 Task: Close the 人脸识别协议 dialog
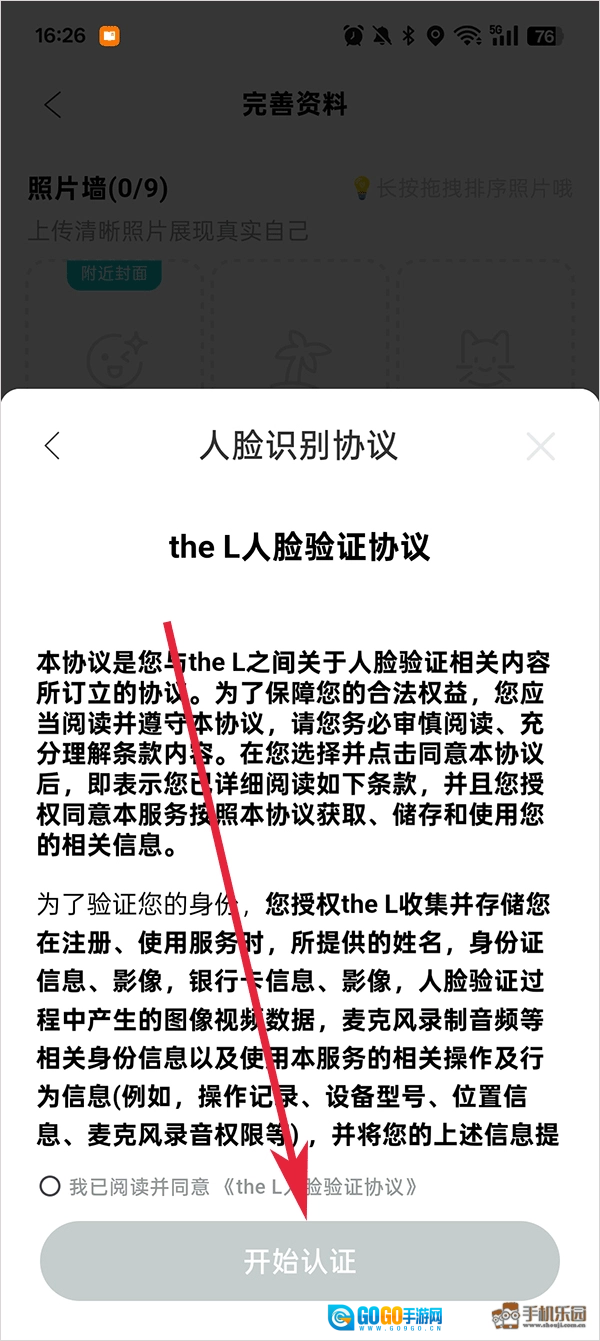click(540, 447)
